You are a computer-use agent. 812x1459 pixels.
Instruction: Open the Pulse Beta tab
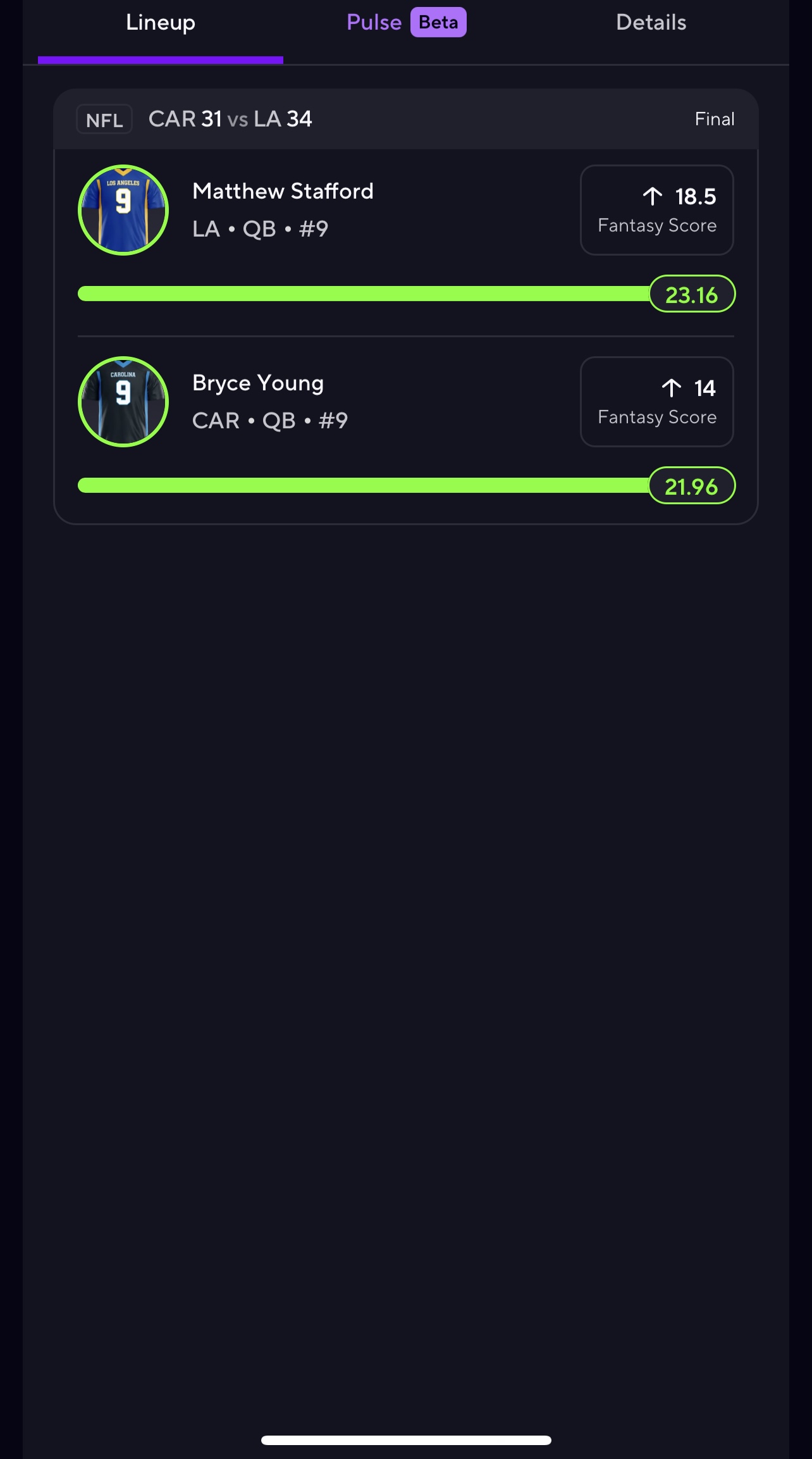[x=405, y=23]
